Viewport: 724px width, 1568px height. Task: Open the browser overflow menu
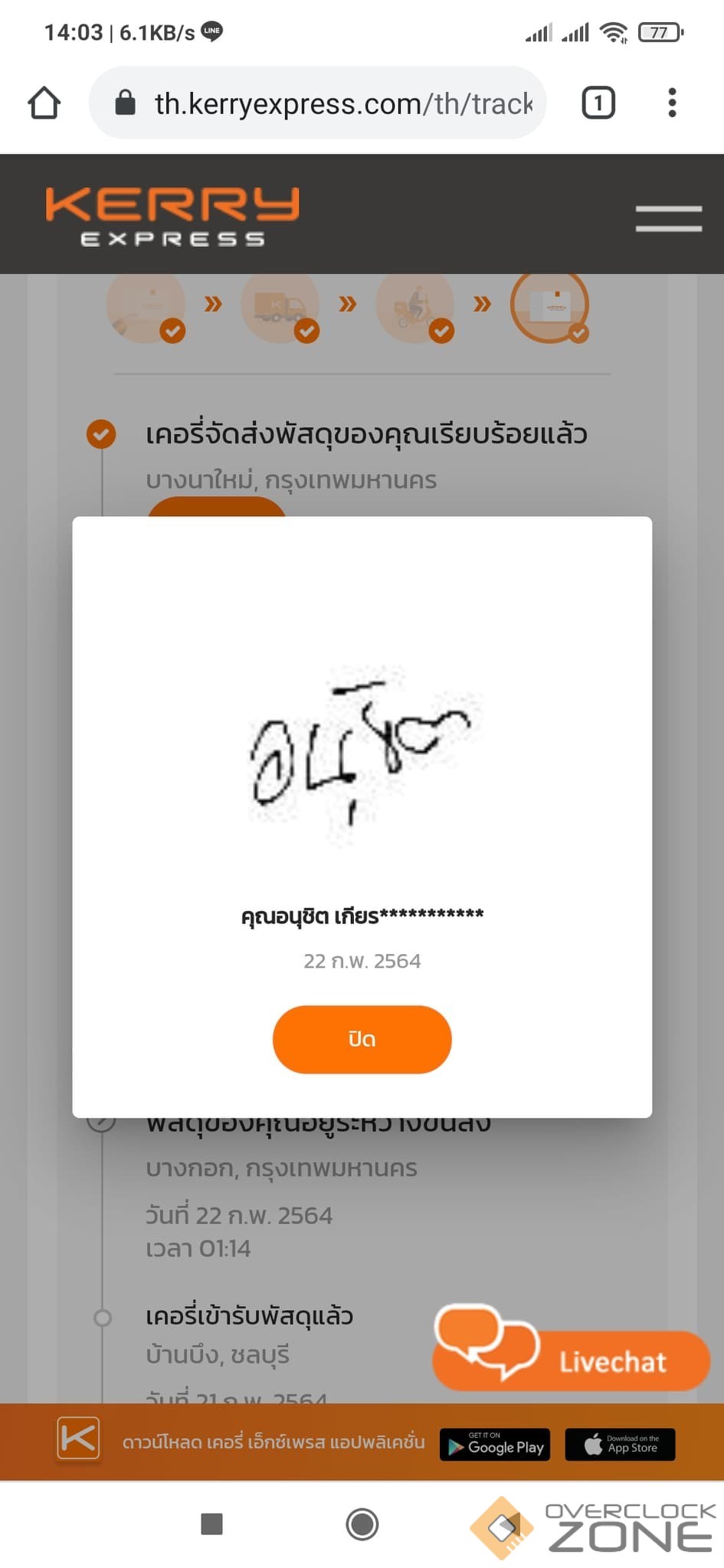tap(672, 103)
